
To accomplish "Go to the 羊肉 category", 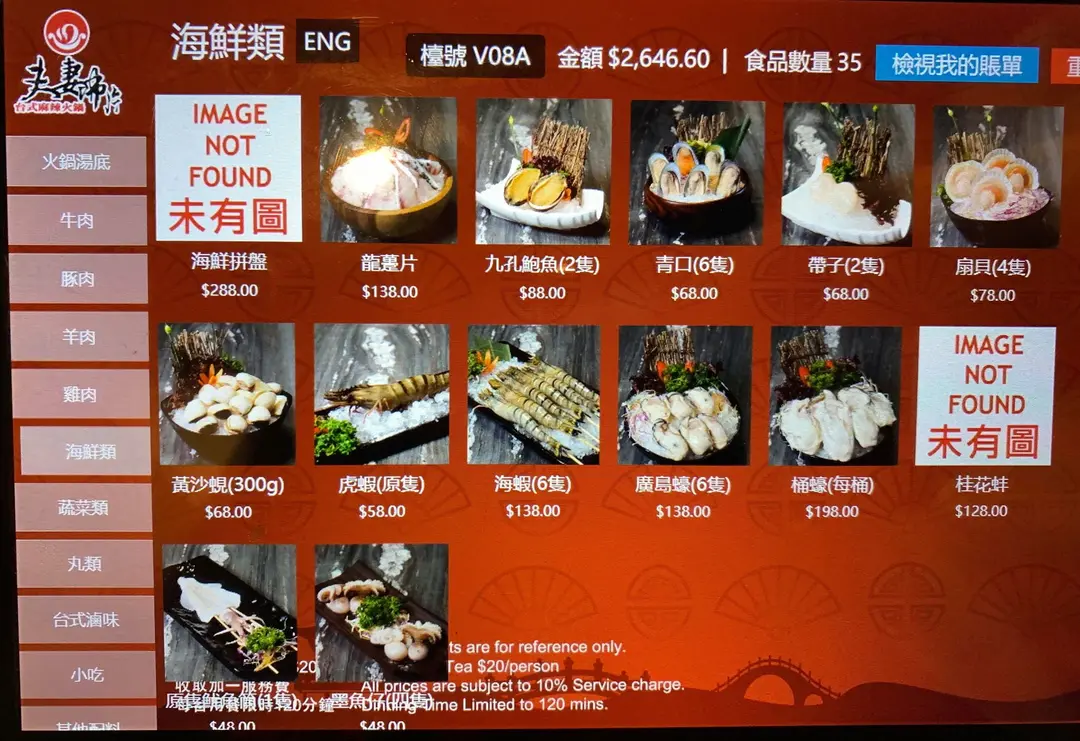I will (79, 337).
